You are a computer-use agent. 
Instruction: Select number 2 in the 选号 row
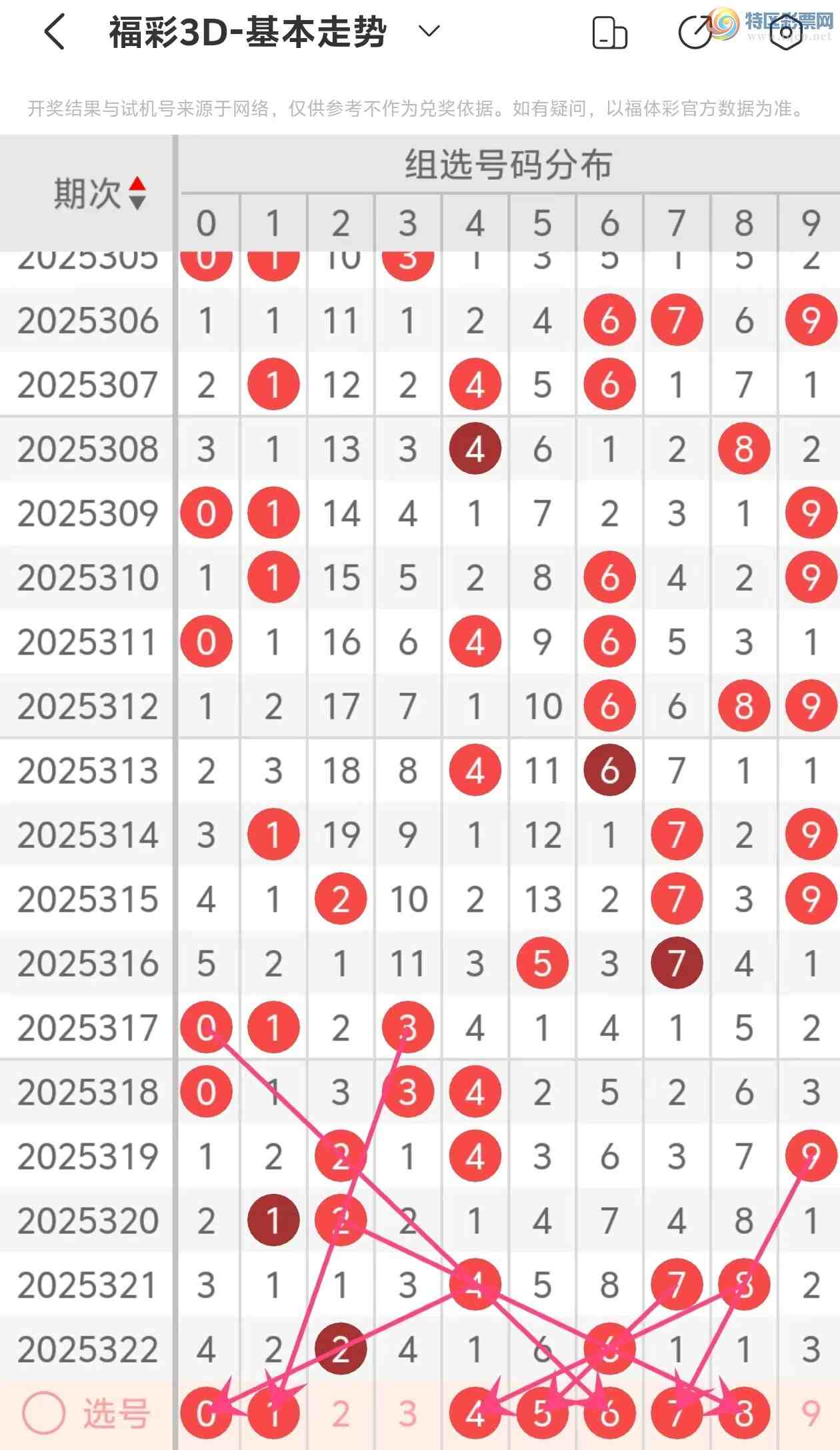tap(341, 1413)
